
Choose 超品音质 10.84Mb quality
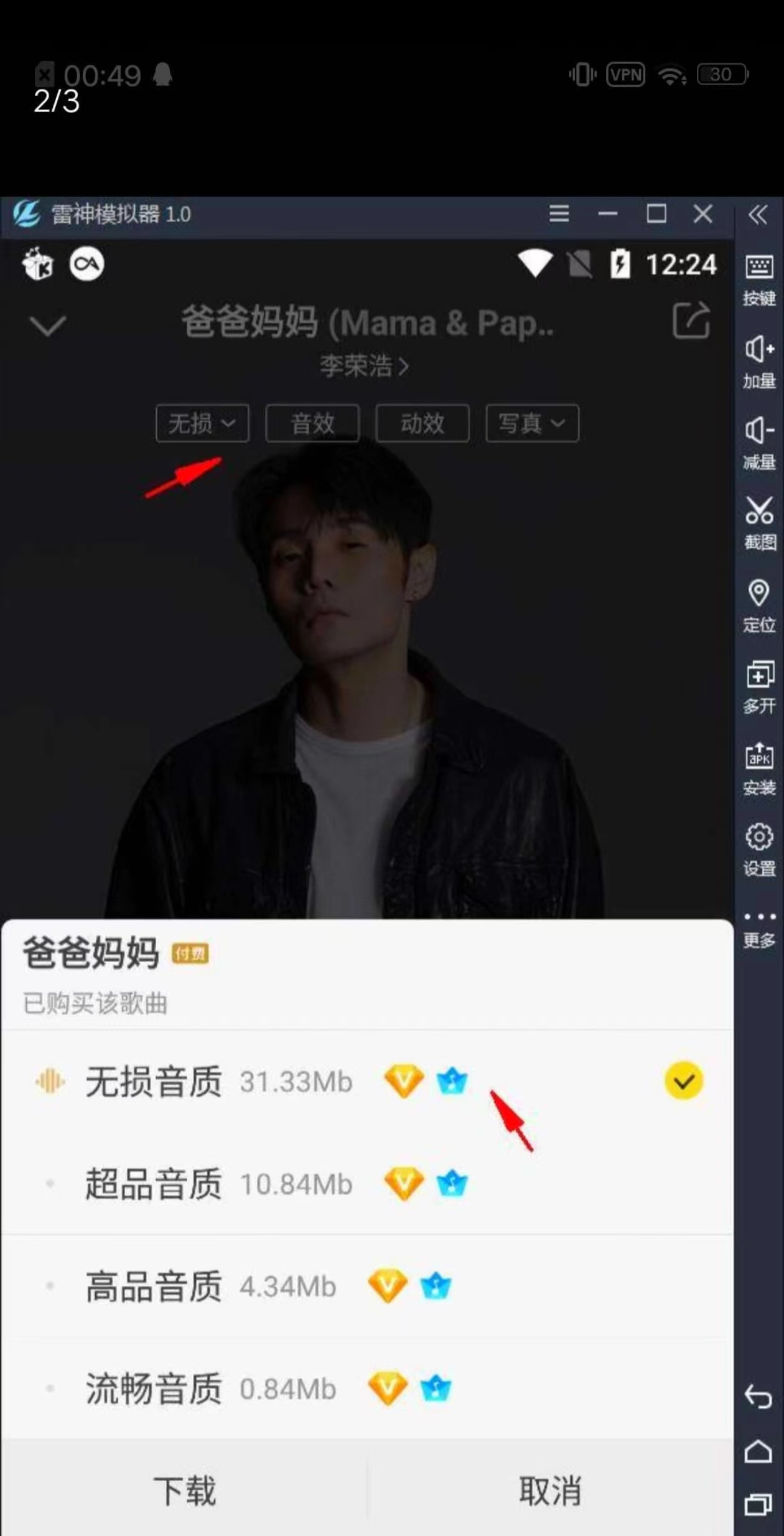(x=367, y=1183)
